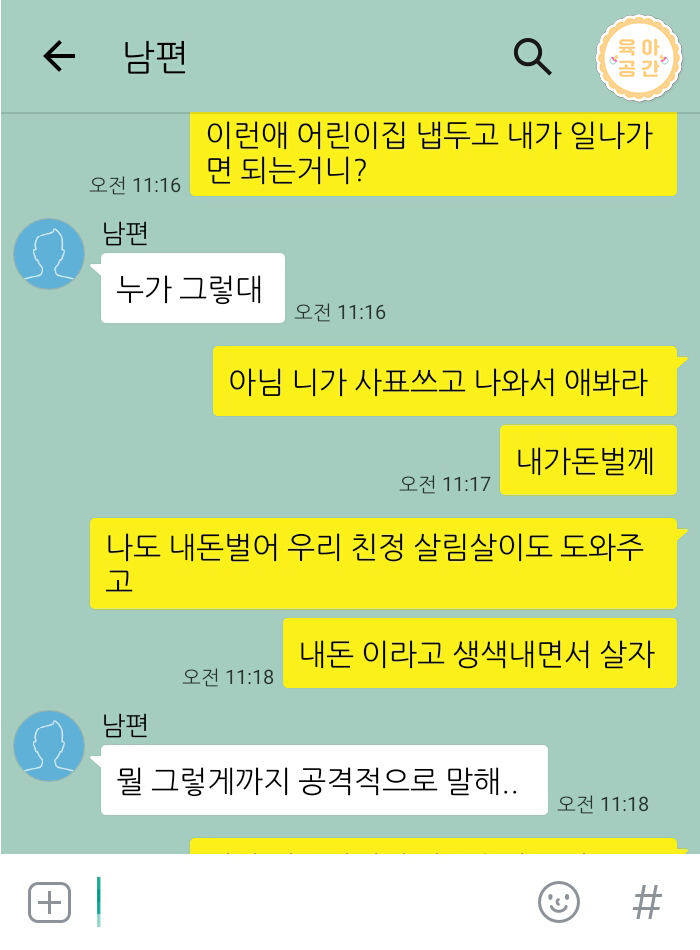
Task: Open 남편's profile picture next to 누가 그렇대
Action: pyautogui.click(x=49, y=254)
